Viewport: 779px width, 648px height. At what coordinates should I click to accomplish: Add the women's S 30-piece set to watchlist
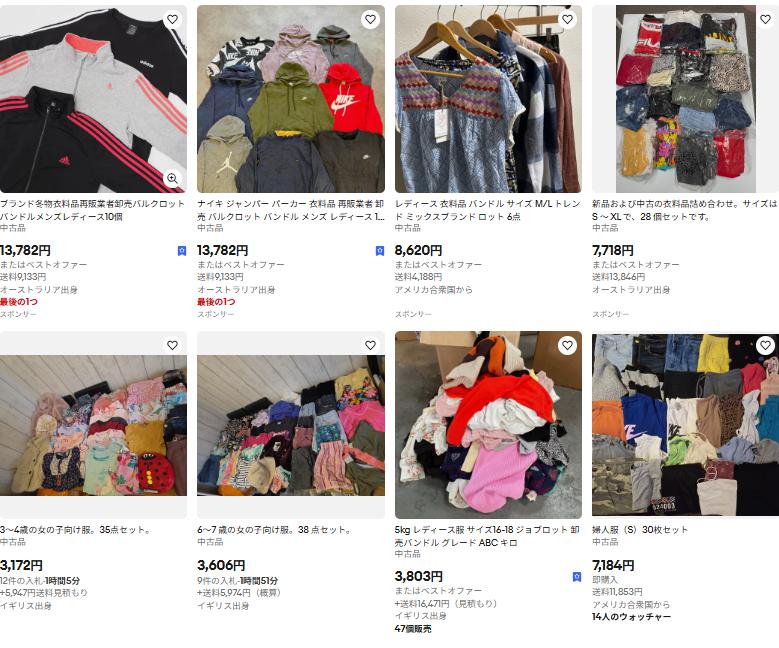765,345
